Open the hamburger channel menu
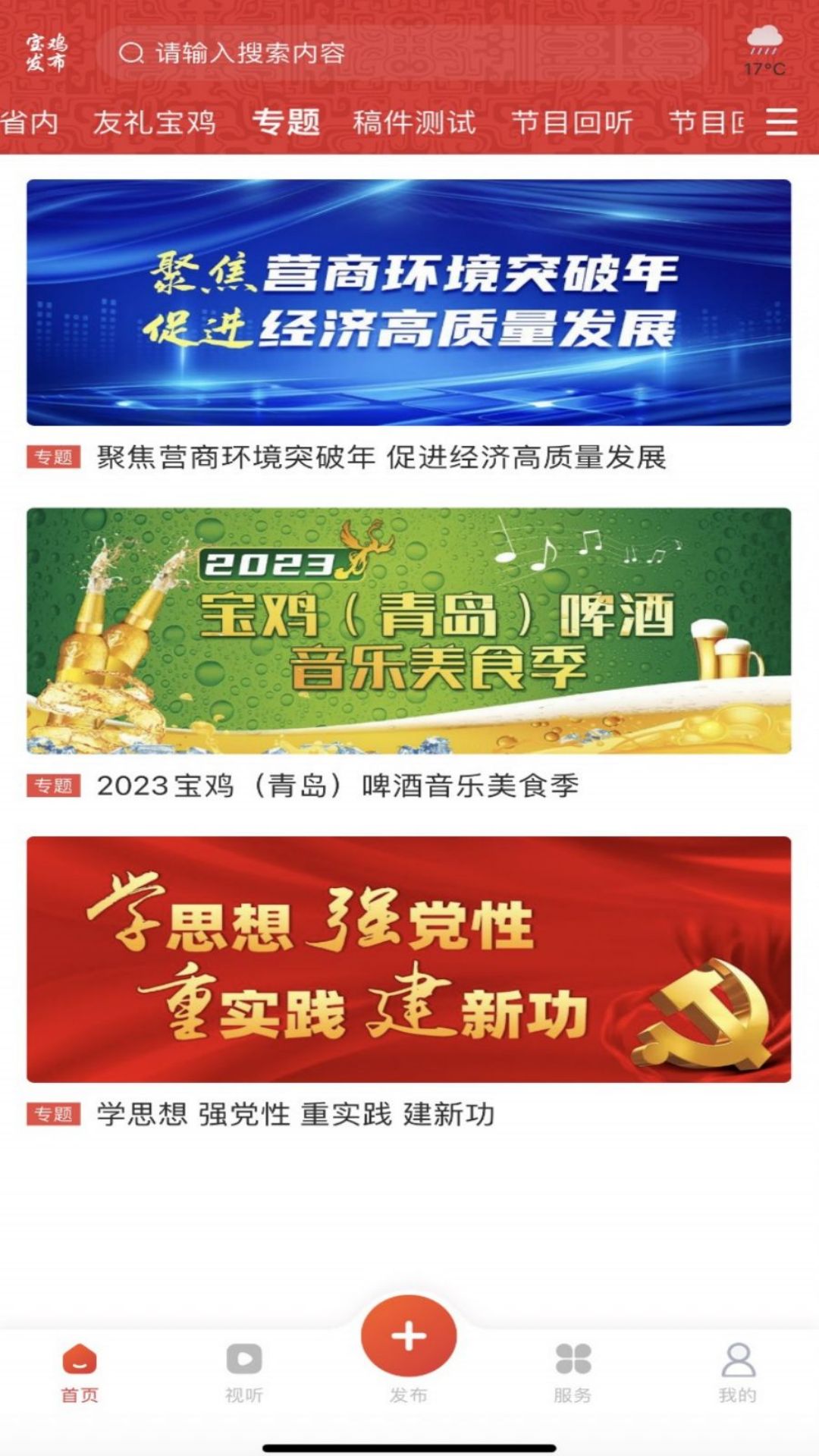The width and height of the screenshot is (819, 1456). (781, 121)
